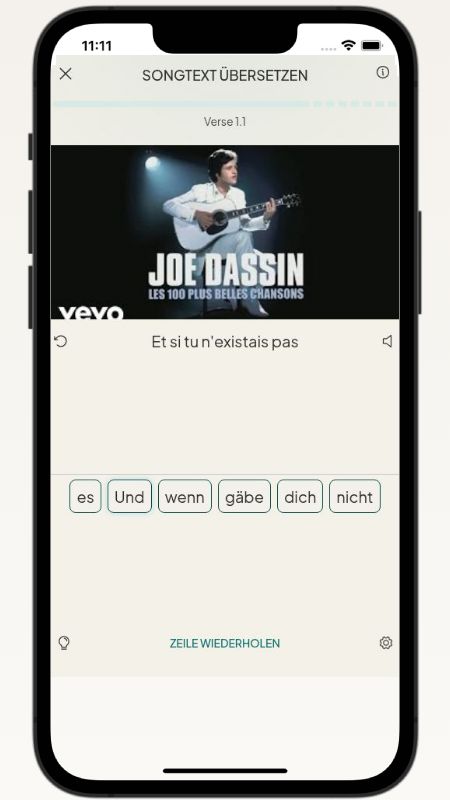This screenshot has width=450, height=800.
Task: Tap the Joe Dassin video thumbnail
Action: pos(225,232)
